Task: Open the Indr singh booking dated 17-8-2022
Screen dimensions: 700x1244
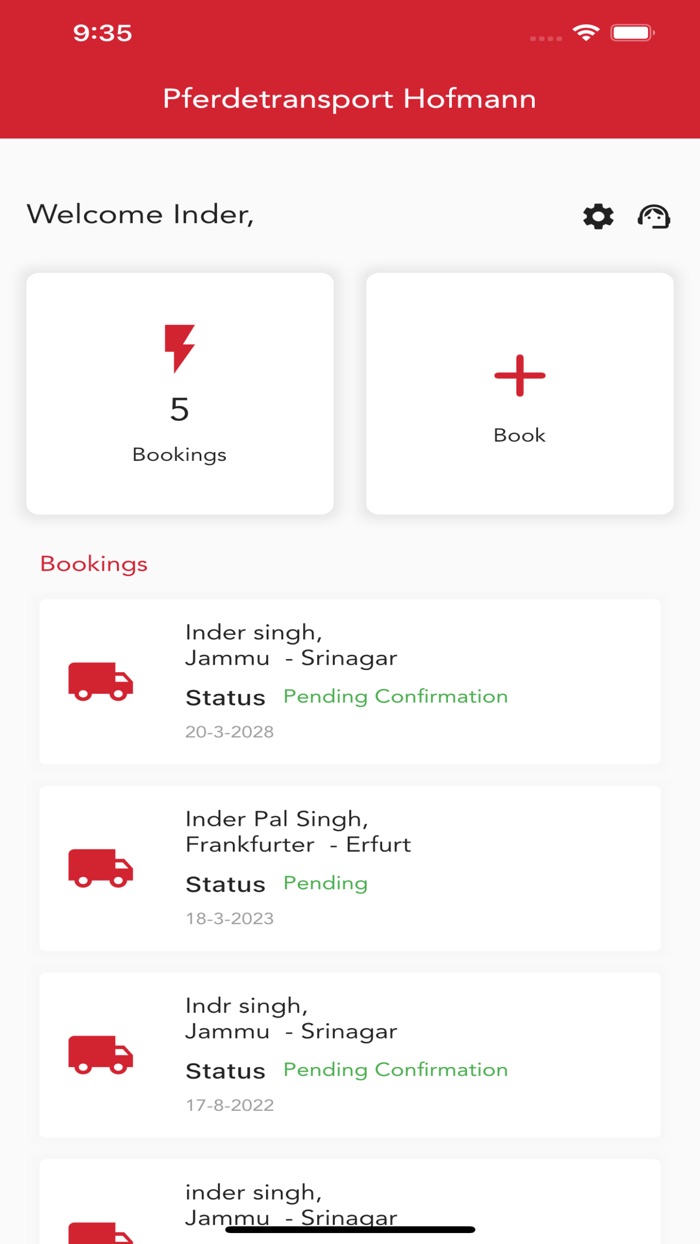Action: click(350, 1055)
